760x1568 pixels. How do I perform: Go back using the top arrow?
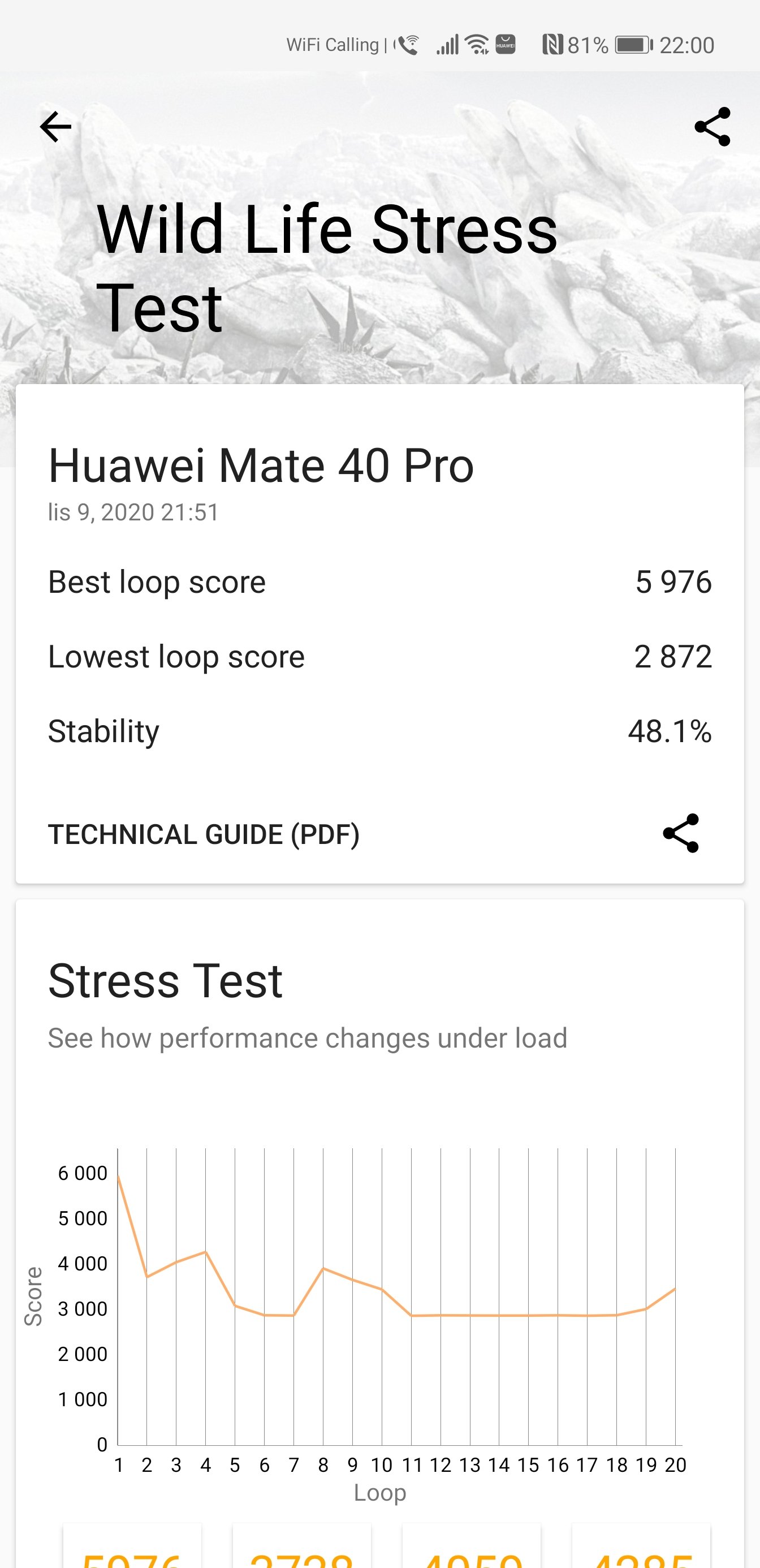55,127
